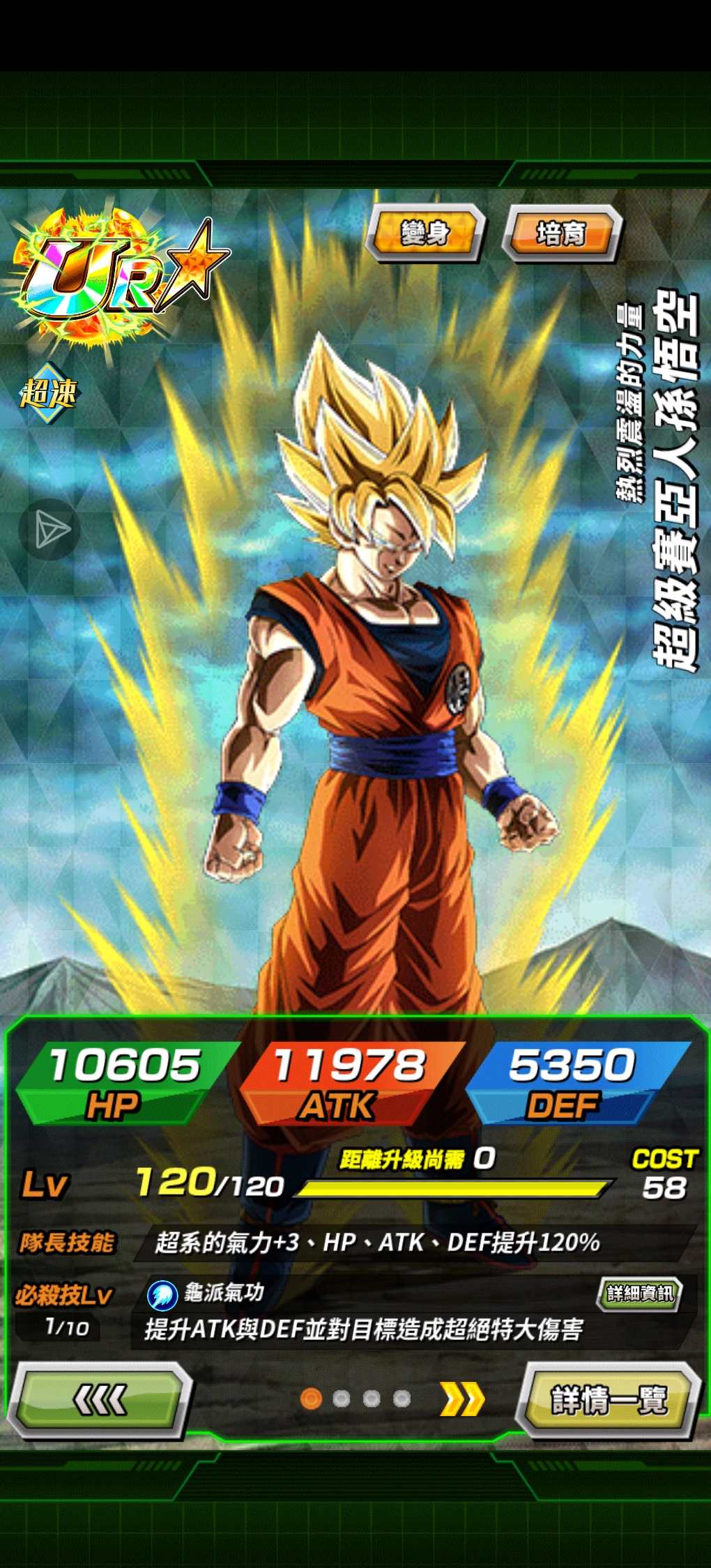The image size is (711, 1568).
Task: Tap the 變身 transform button
Action: point(425,233)
